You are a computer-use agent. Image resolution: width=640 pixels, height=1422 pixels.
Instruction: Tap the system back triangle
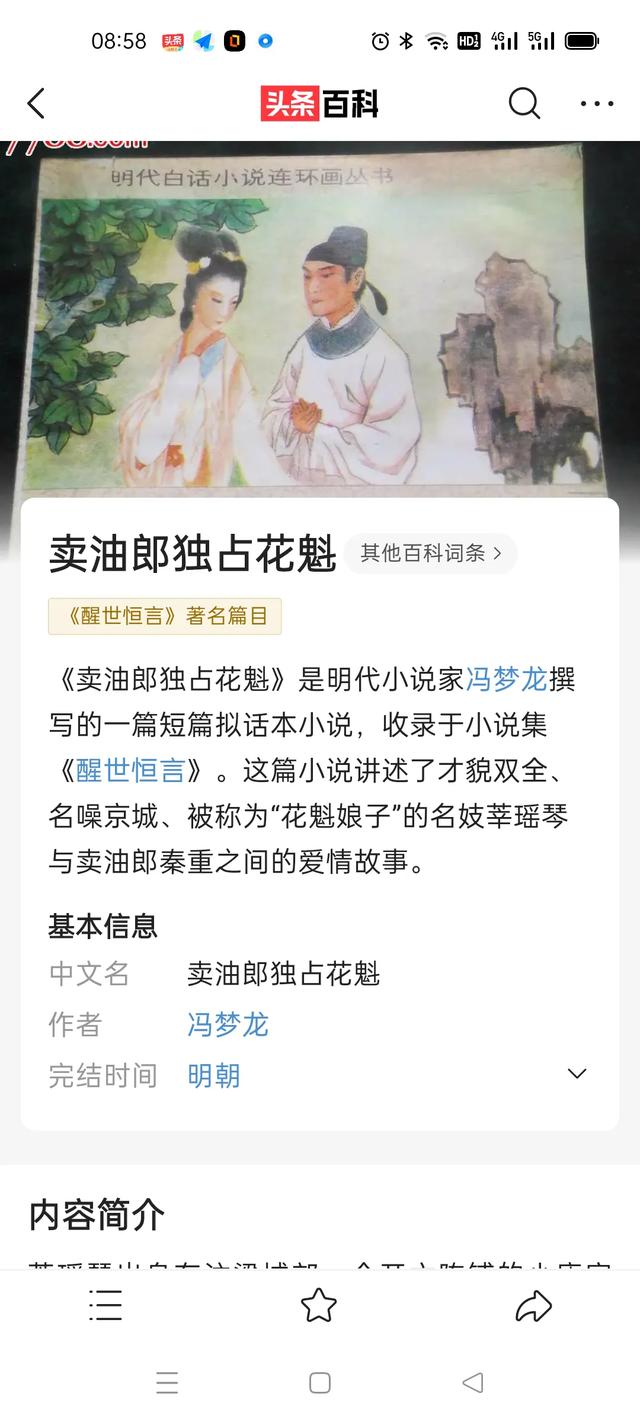coord(473,1383)
